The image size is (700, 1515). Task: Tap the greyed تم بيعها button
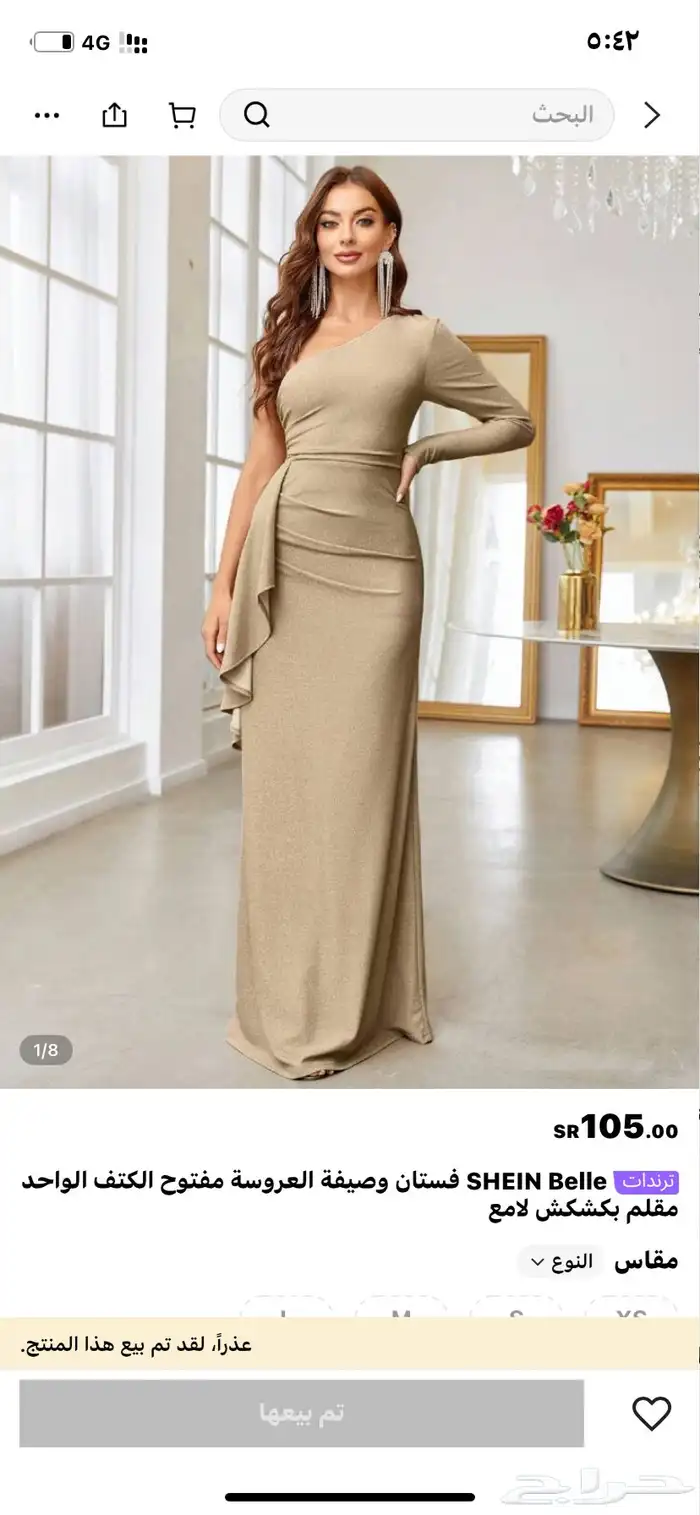click(x=301, y=1413)
